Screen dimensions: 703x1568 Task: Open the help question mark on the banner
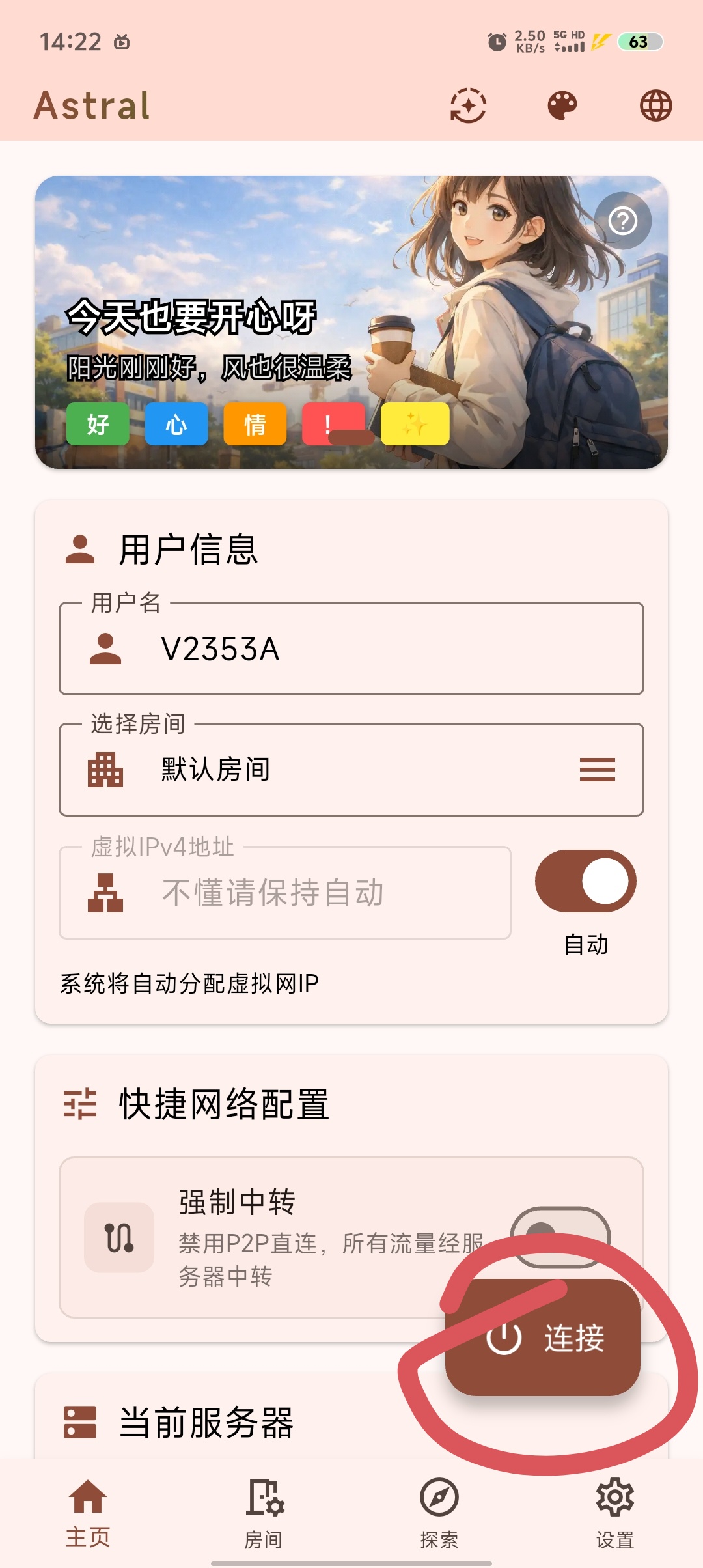pyautogui.click(x=624, y=221)
